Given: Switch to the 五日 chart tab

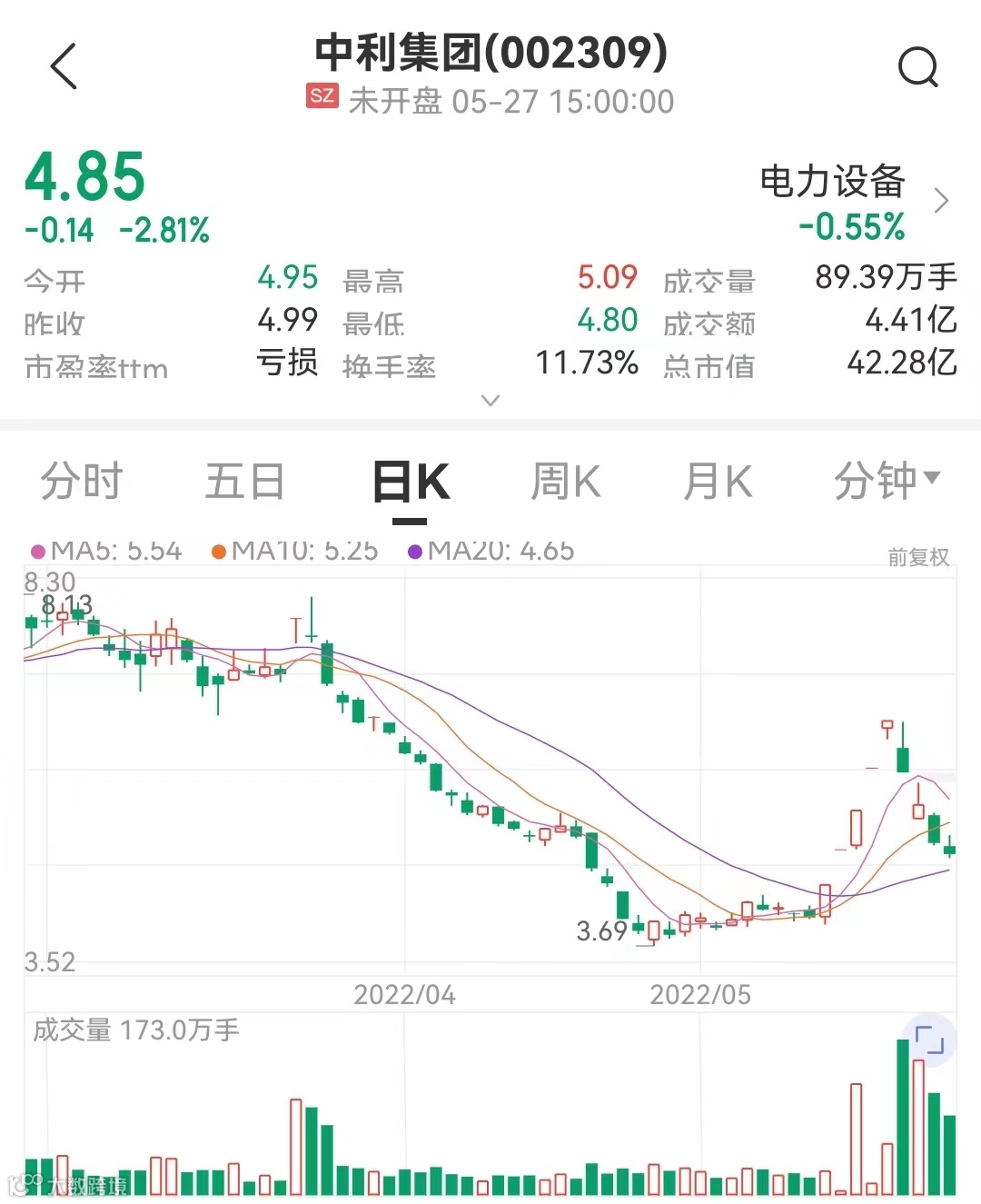Looking at the screenshot, I should (244, 481).
